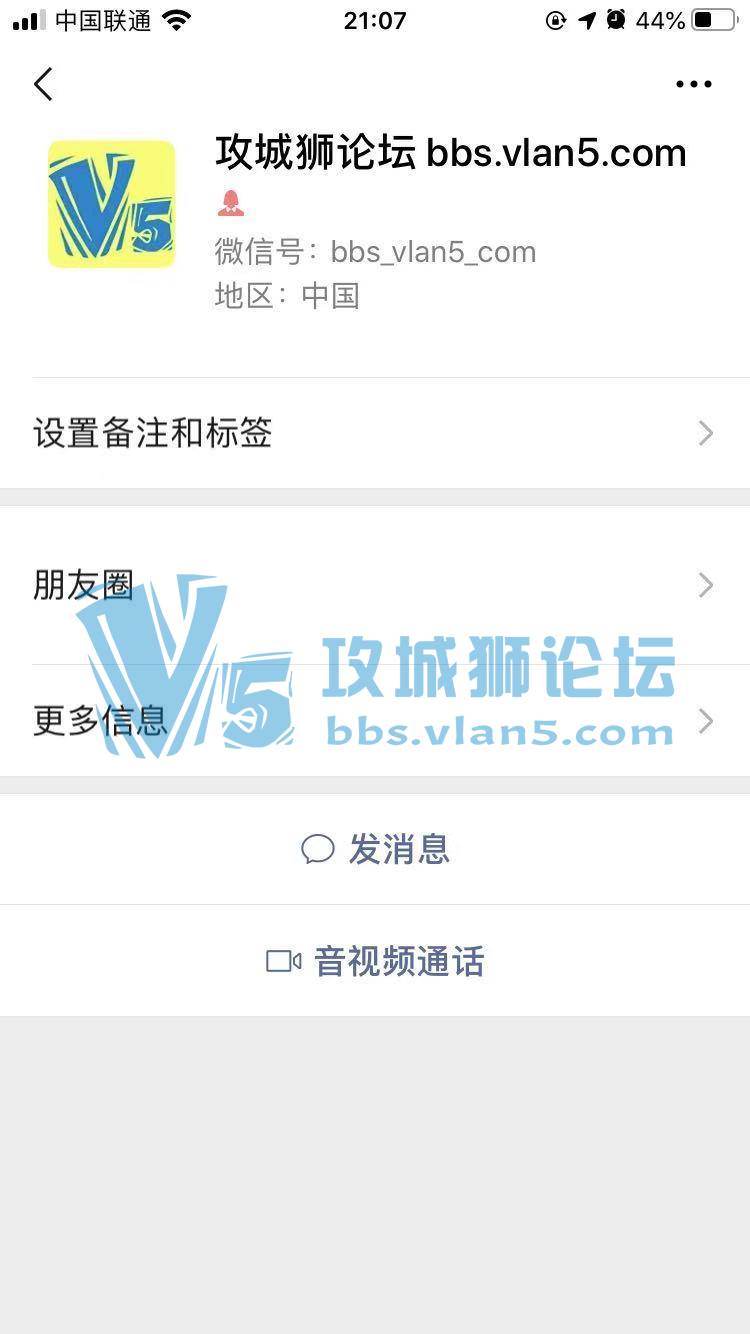
Task: View the V5 profile avatar
Action: click(112, 204)
